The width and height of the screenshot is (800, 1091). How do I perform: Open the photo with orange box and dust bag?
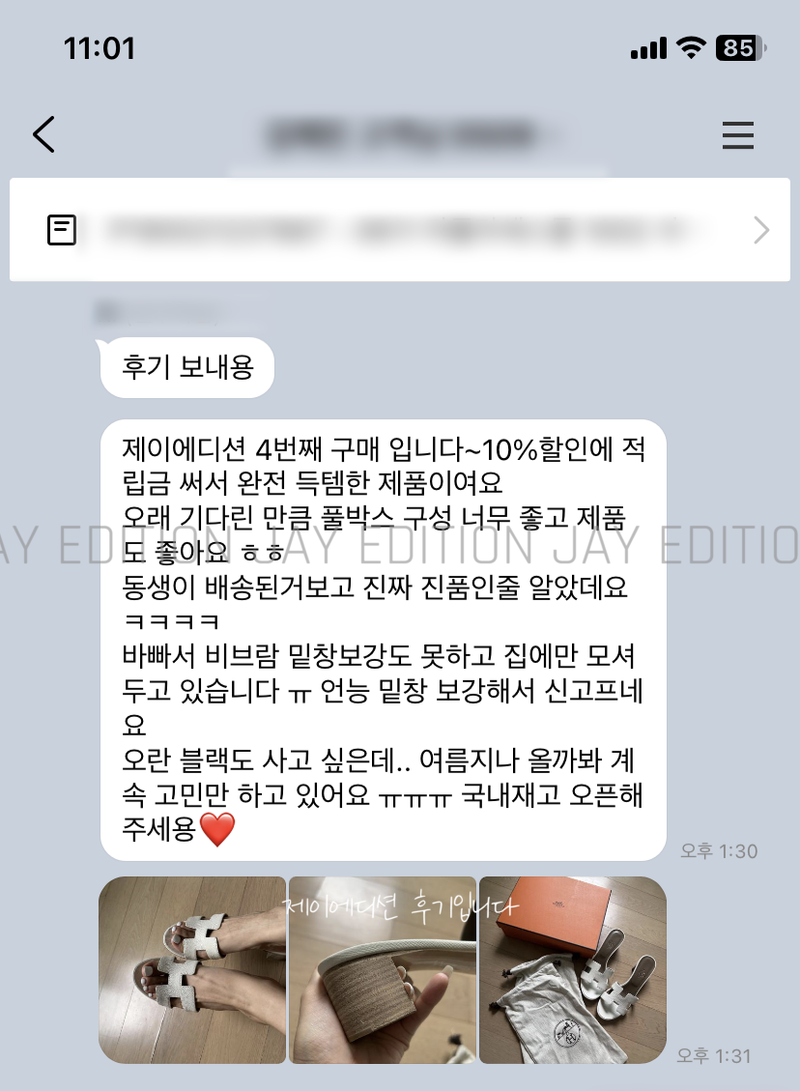click(572, 969)
